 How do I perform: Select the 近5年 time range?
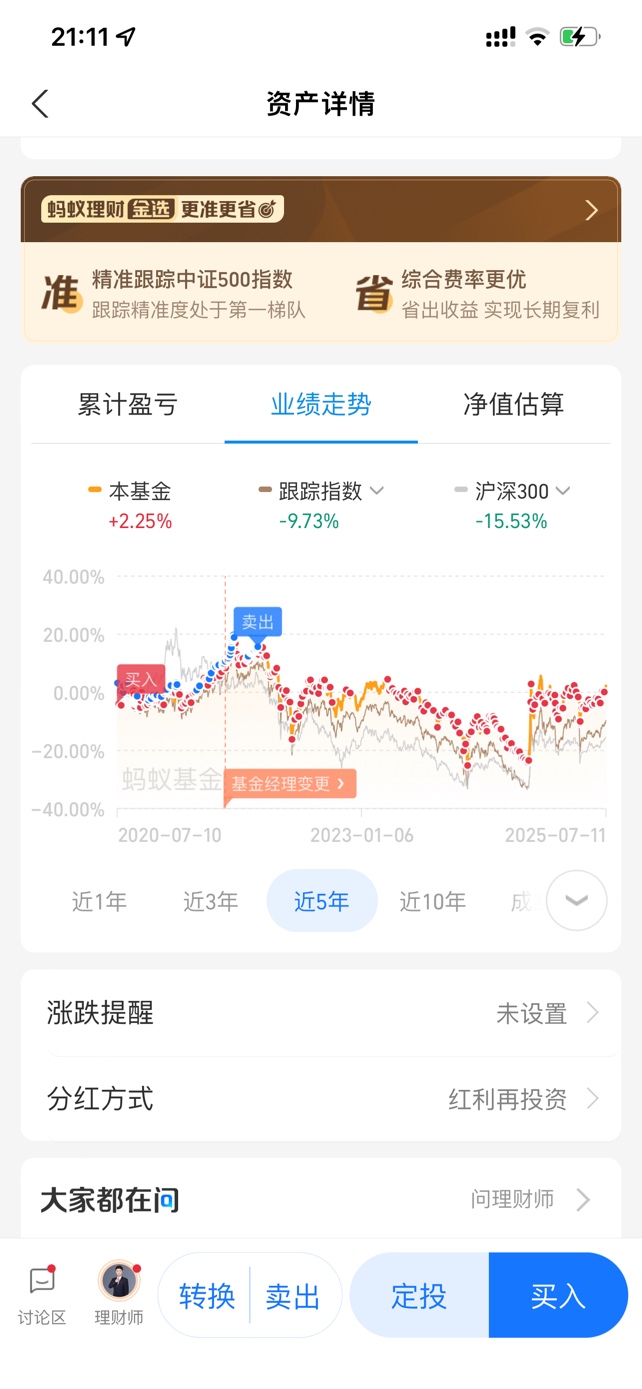322,901
